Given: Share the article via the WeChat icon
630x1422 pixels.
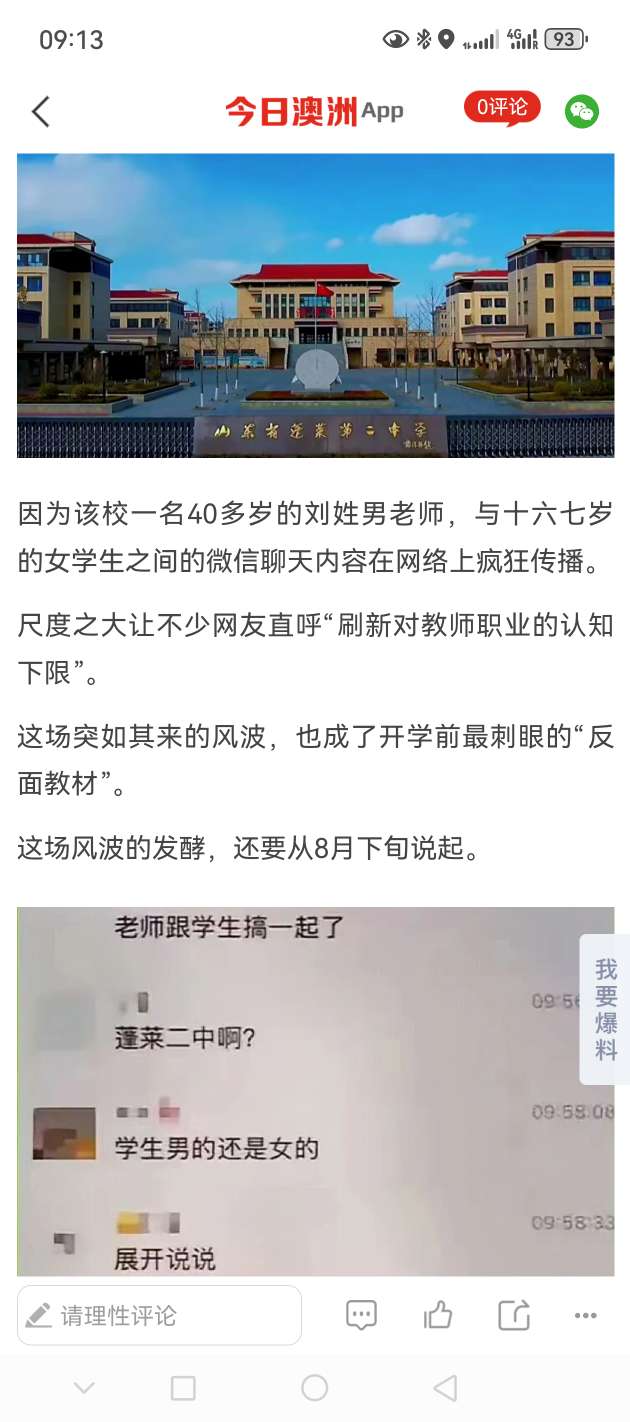Looking at the screenshot, I should pos(582,111).
